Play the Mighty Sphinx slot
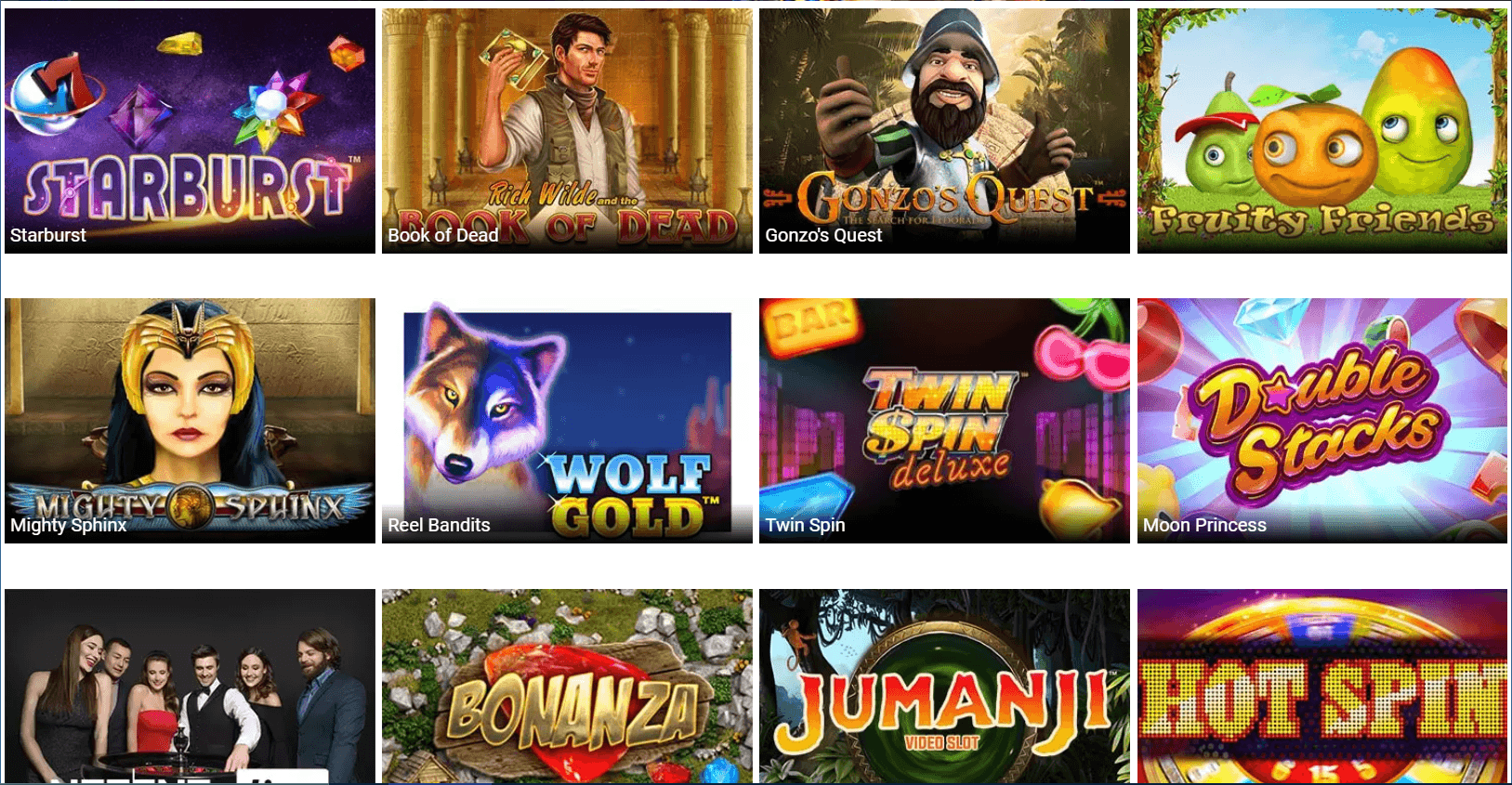 (190, 420)
